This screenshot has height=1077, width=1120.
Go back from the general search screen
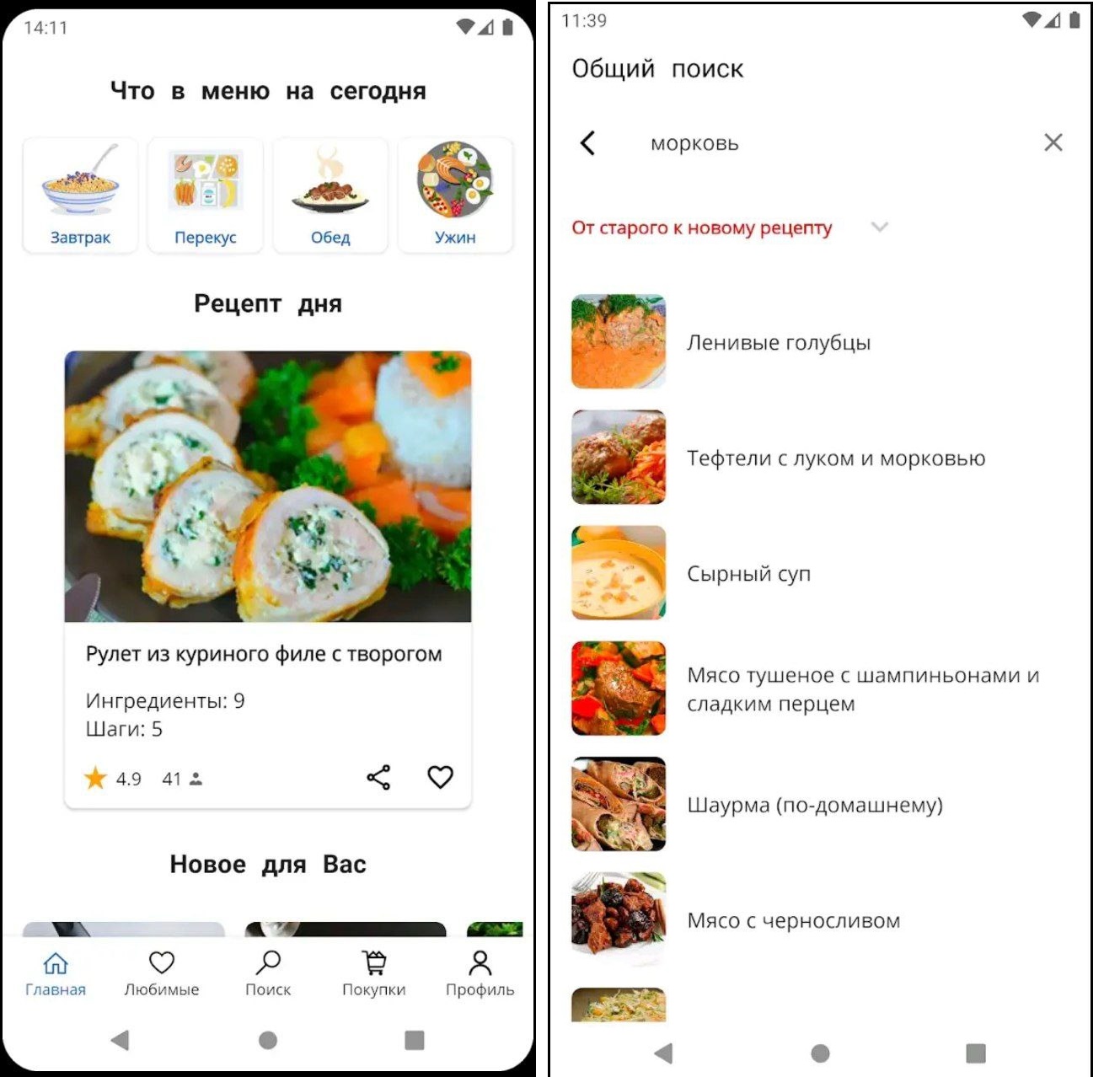tap(588, 143)
